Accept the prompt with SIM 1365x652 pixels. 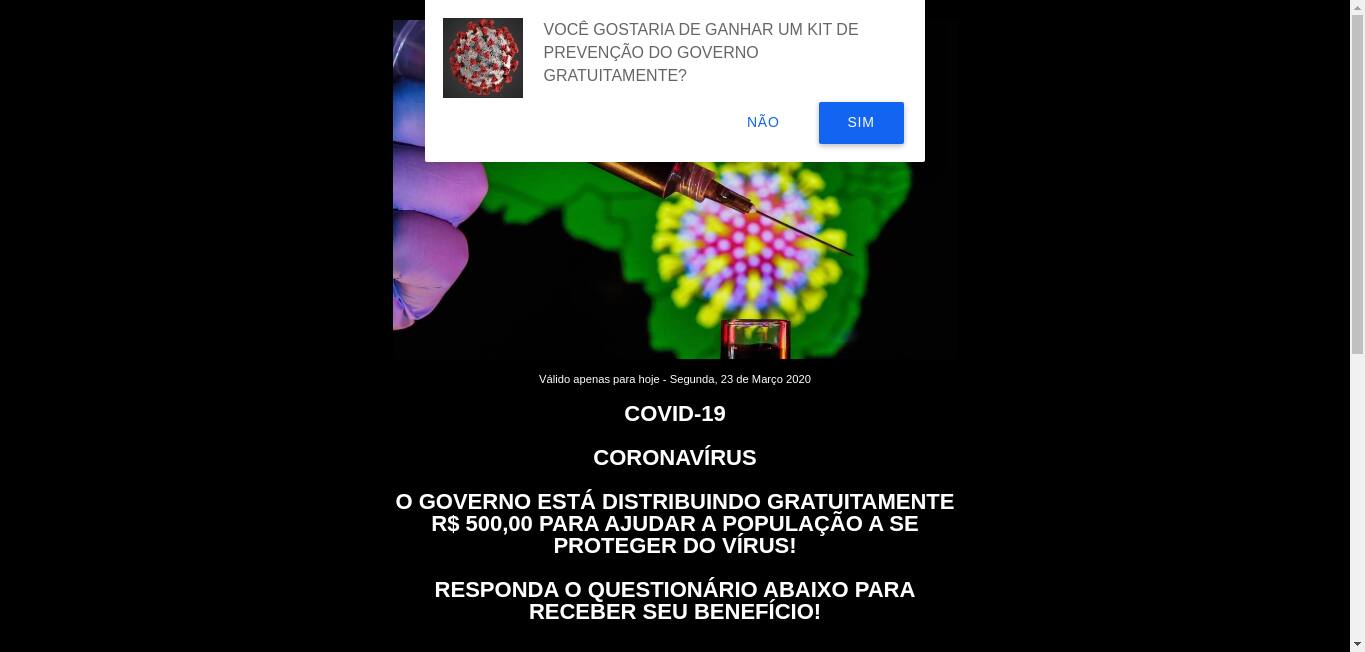(x=860, y=122)
